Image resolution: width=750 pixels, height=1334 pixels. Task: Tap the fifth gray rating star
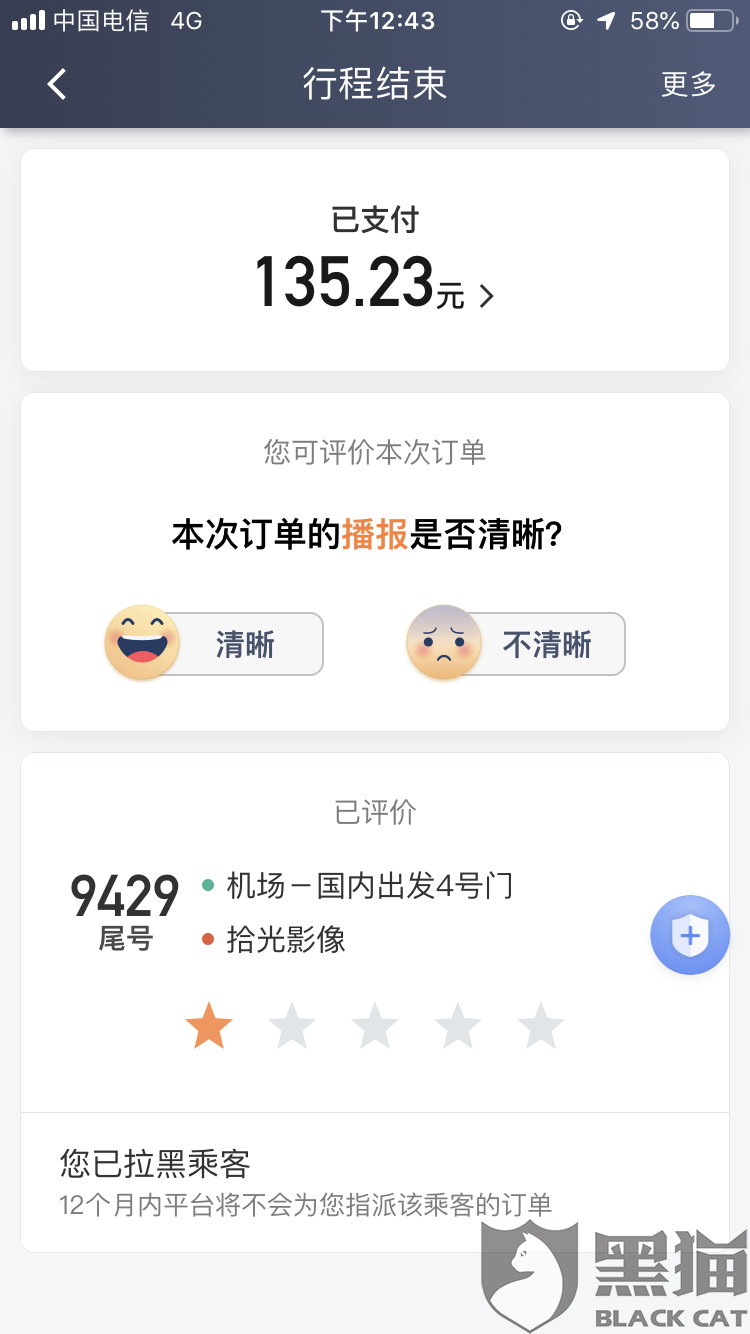point(540,1024)
